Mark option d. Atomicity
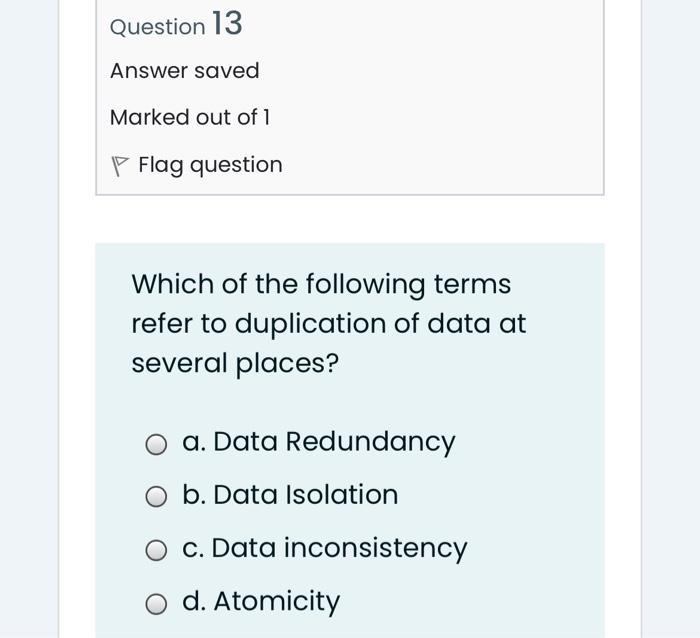The height and width of the screenshot is (638, 700). [156, 603]
